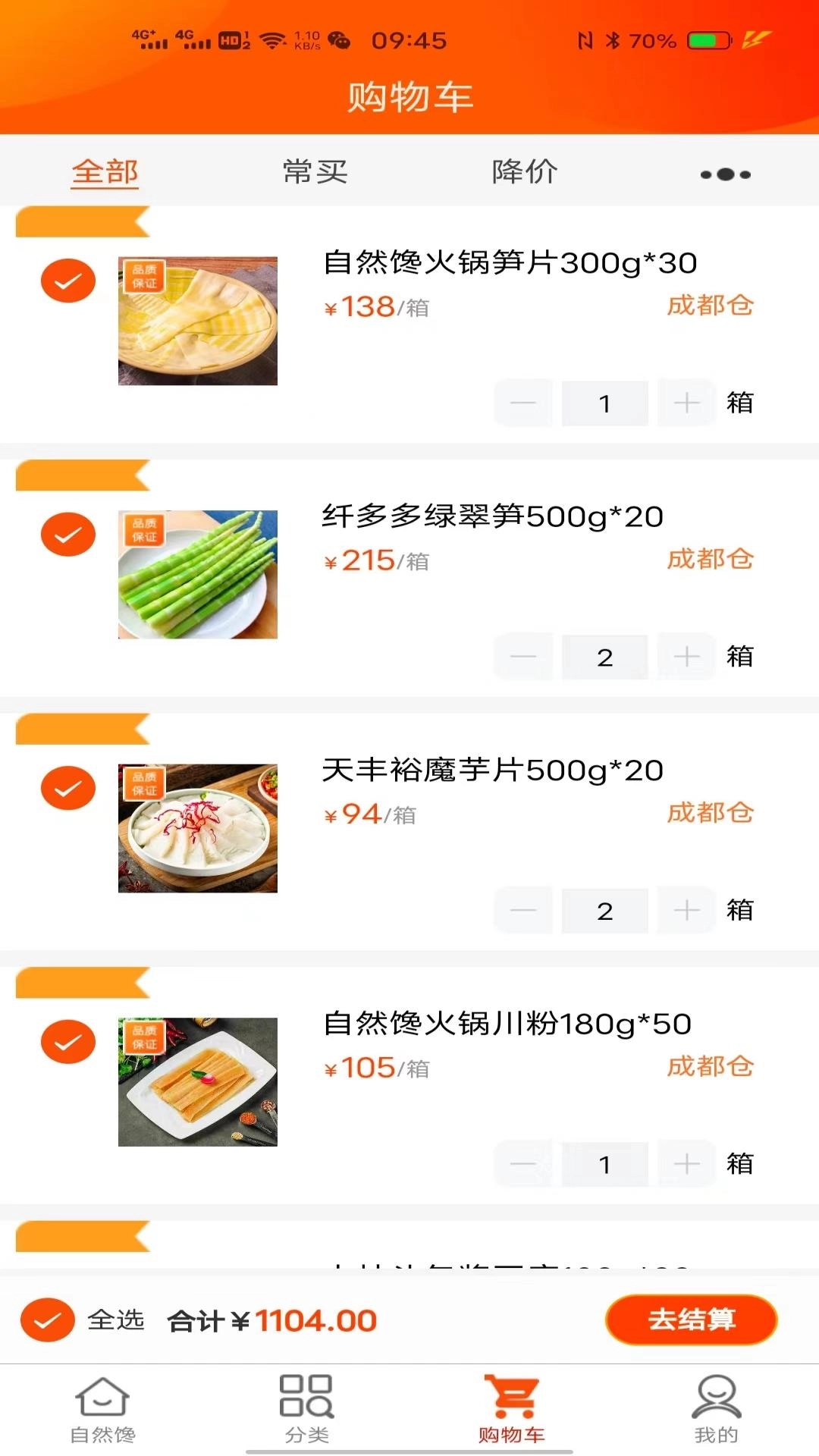Image resolution: width=819 pixels, height=1456 pixels.
Task: Open the 成都仓 warehouse link for 魔芋片
Action: [711, 814]
